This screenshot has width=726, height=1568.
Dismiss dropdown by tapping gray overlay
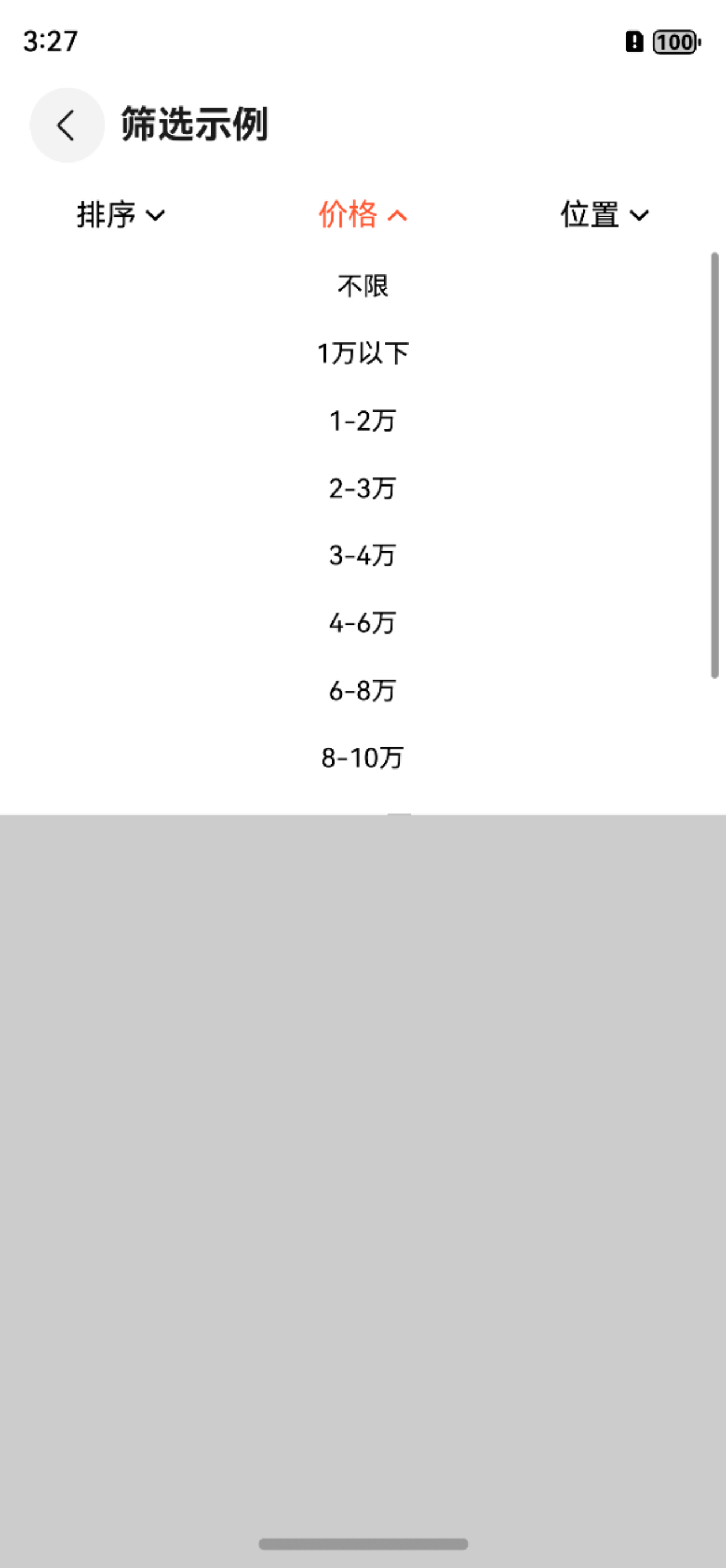[x=362, y=1156]
